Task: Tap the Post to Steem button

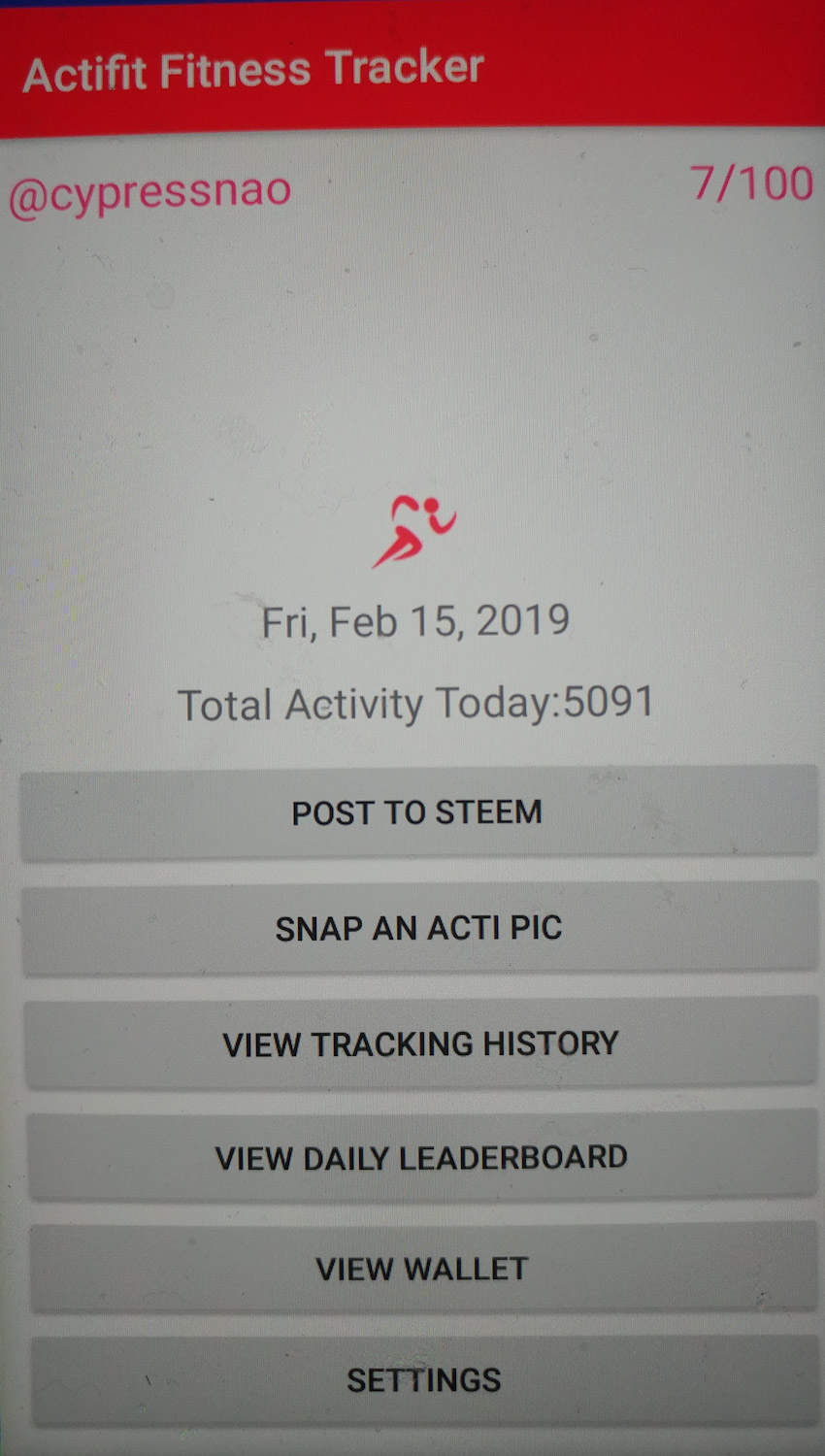Action: click(x=417, y=812)
